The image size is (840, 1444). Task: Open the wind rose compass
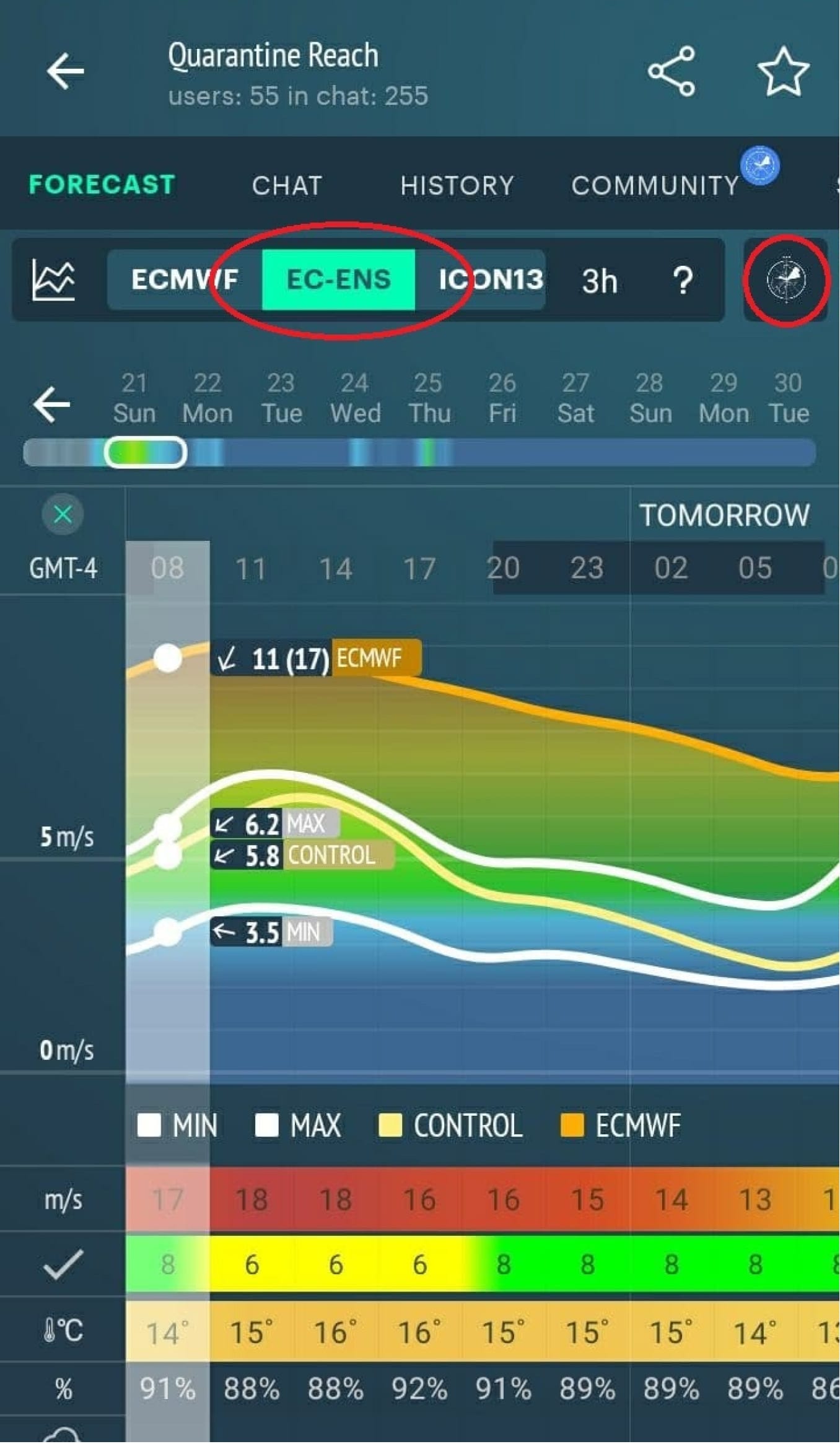point(786,280)
